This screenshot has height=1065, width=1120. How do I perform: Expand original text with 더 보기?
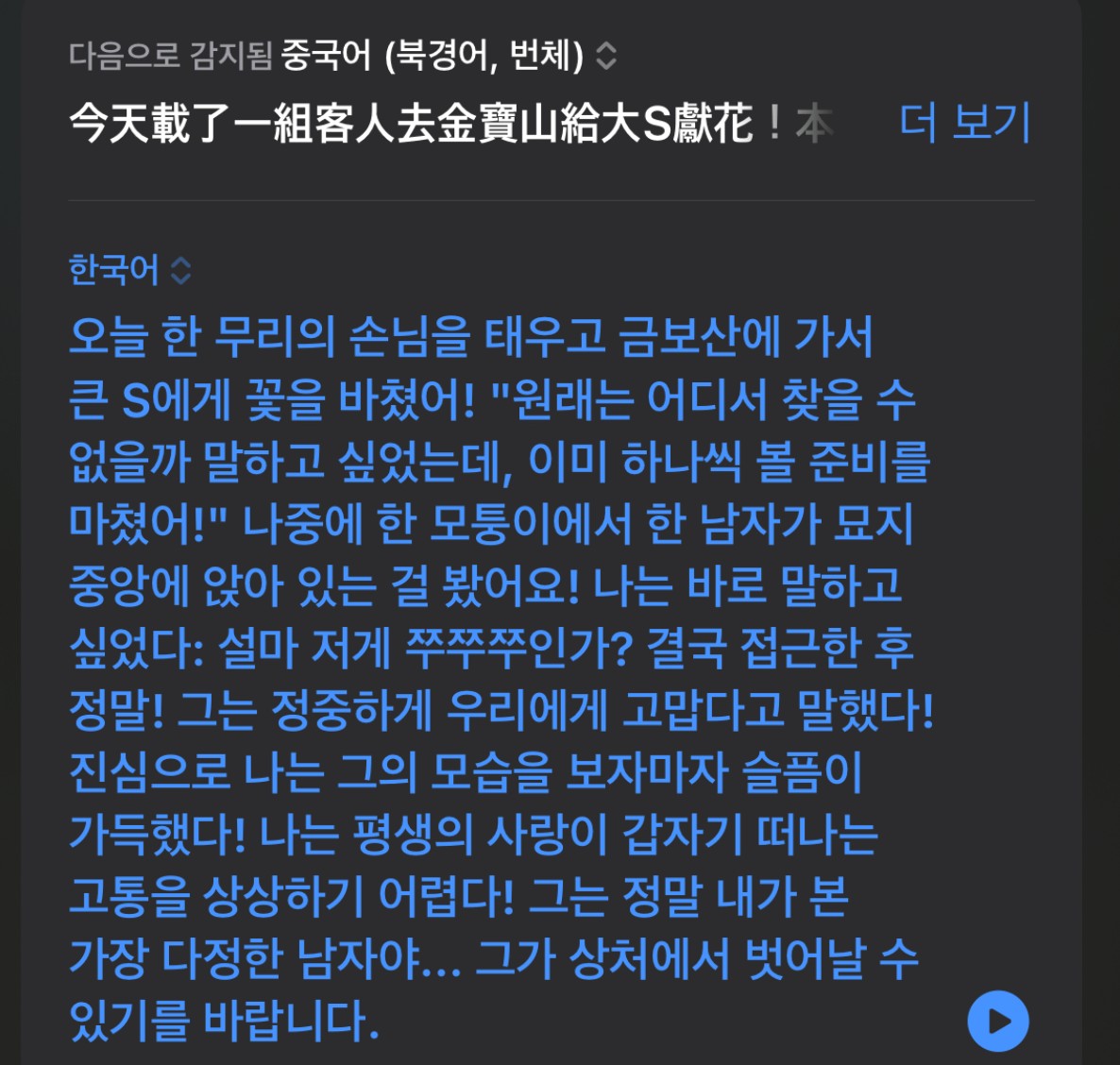(964, 124)
